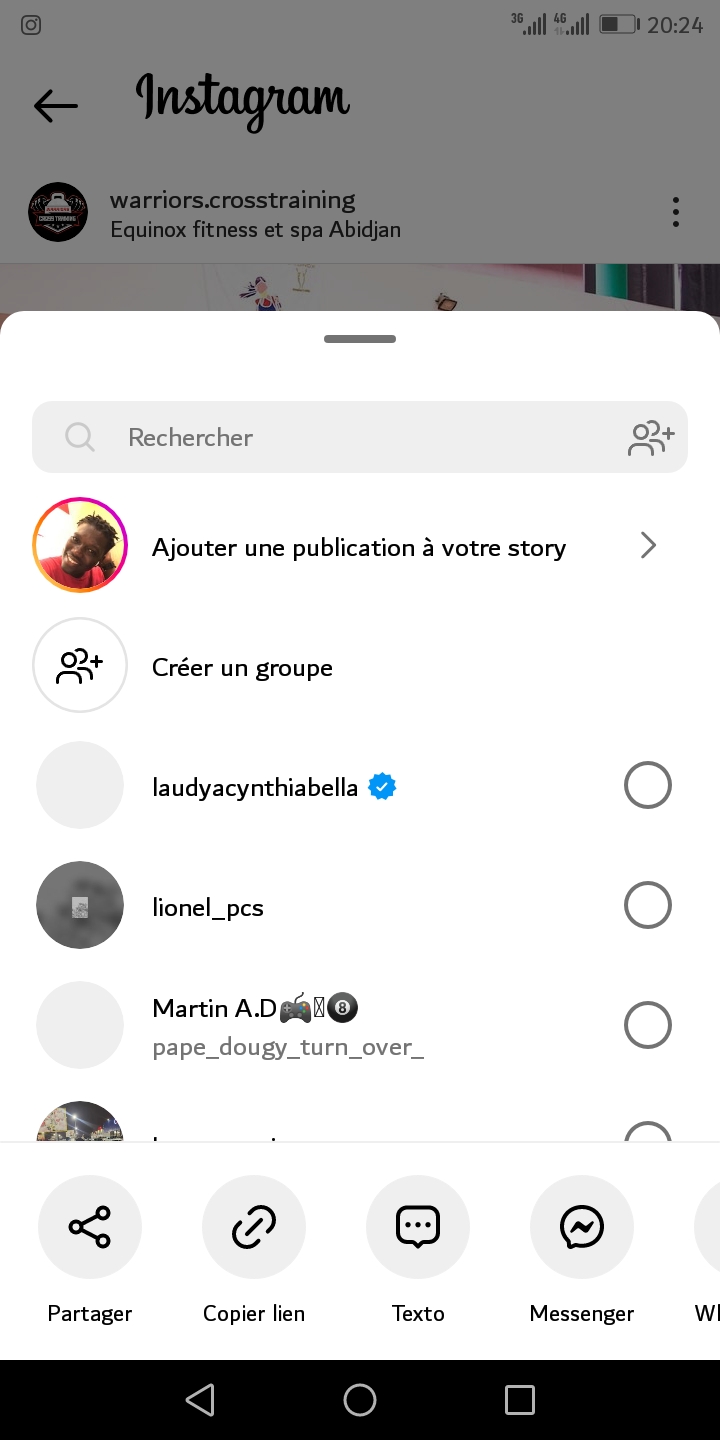Open Créer un groupe
The image size is (720, 1440).
pyautogui.click(x=242, y=667)
